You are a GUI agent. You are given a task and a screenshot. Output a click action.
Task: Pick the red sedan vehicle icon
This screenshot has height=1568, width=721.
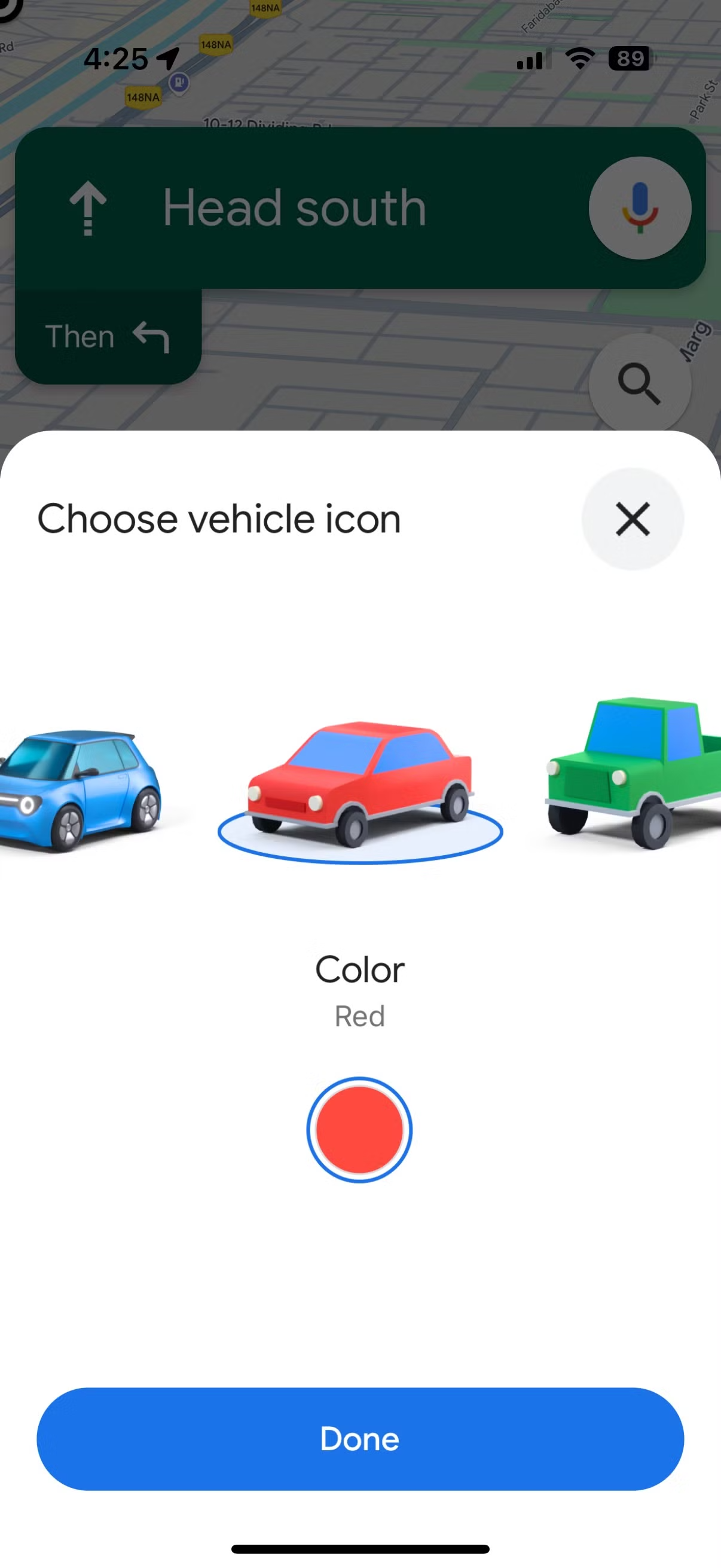360,784
